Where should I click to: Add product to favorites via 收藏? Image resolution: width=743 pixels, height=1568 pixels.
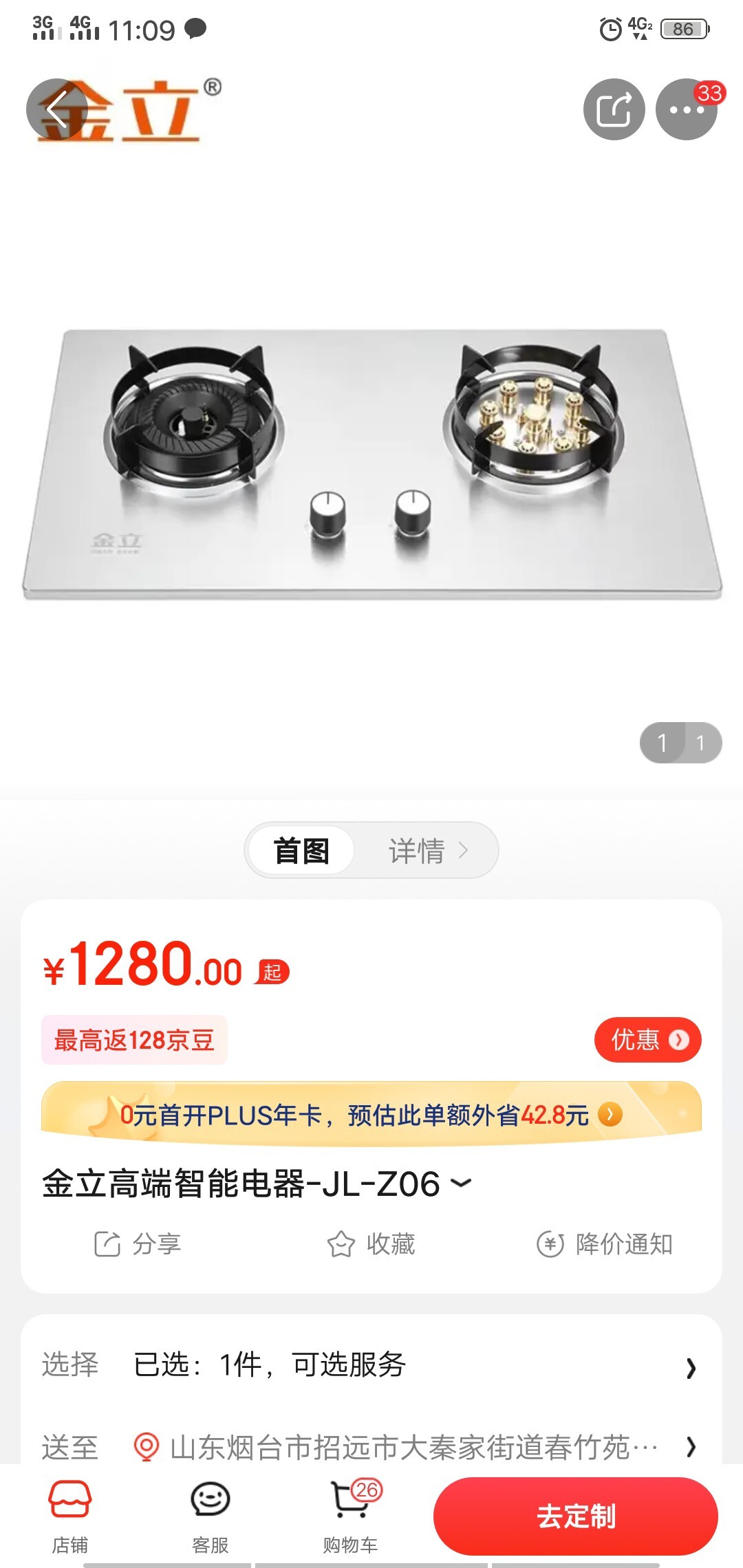(x=371, y=1244)
